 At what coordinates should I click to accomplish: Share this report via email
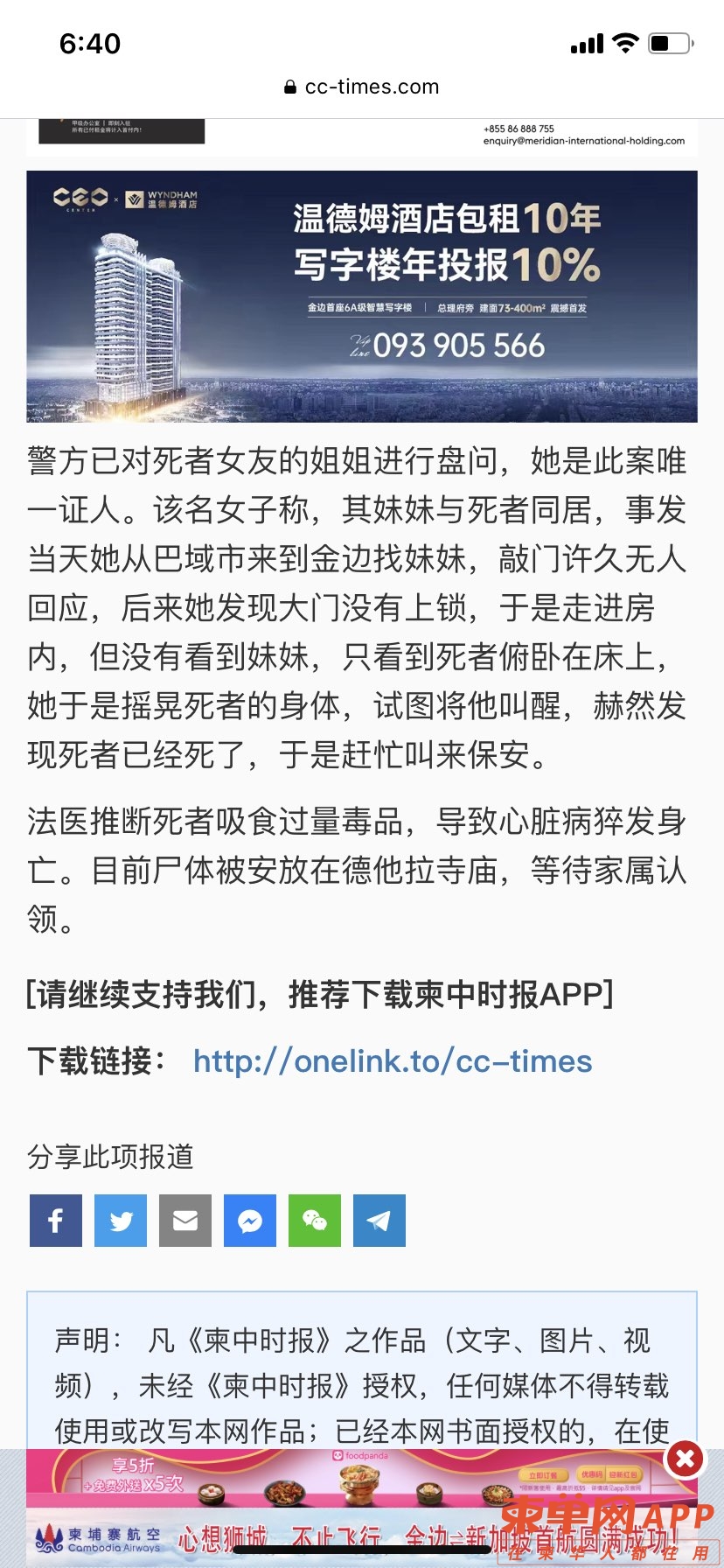pos(185,1221)
